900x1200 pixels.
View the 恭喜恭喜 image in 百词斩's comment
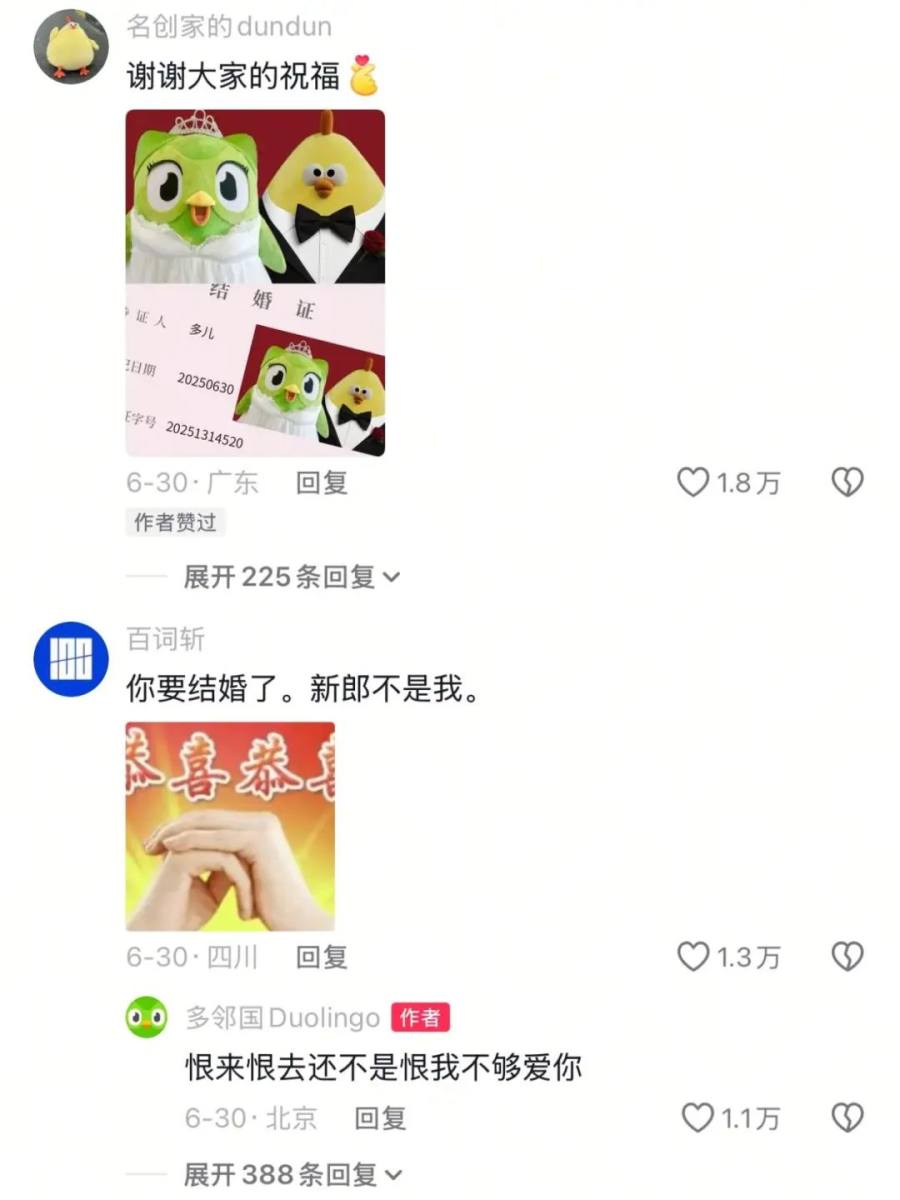[x=230, y=826]
